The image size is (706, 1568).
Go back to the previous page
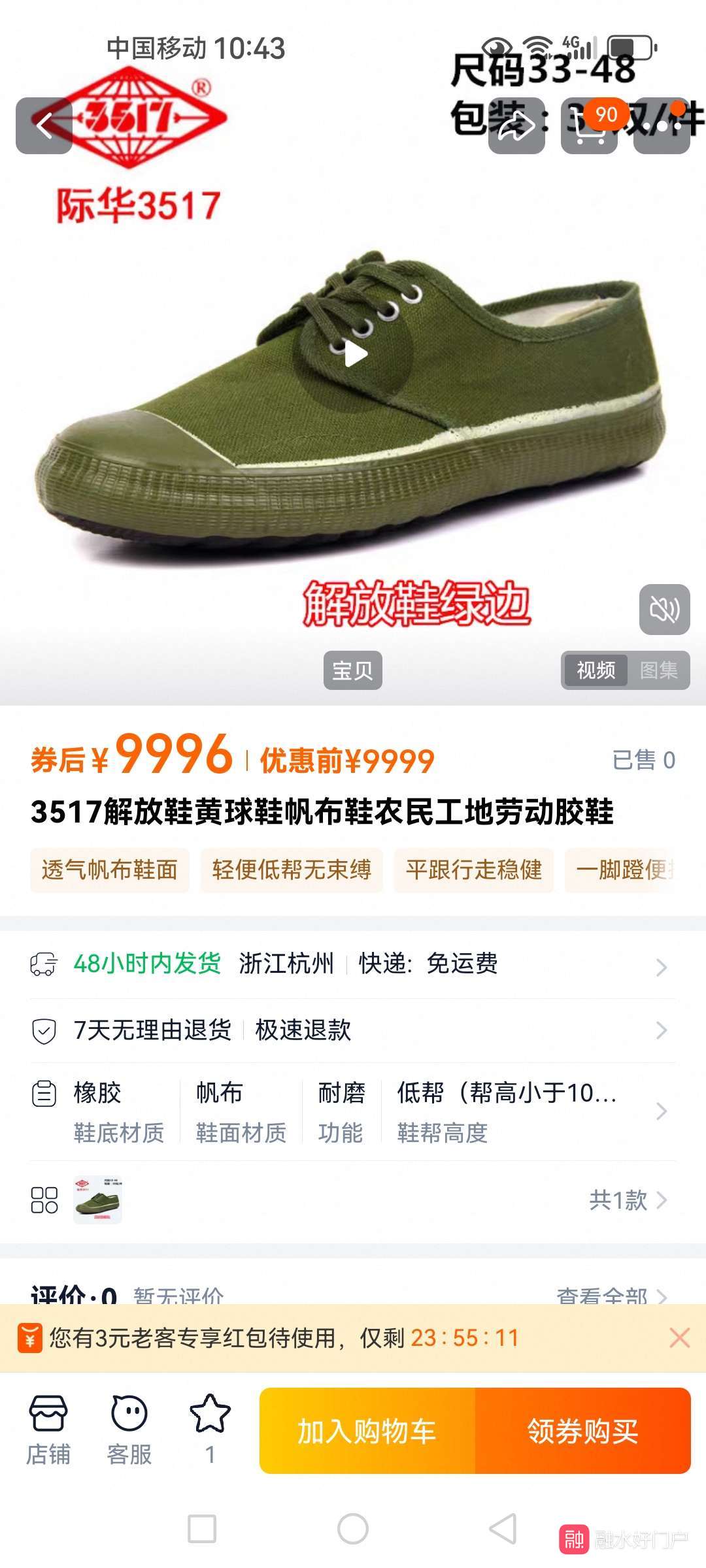[44, 125]
